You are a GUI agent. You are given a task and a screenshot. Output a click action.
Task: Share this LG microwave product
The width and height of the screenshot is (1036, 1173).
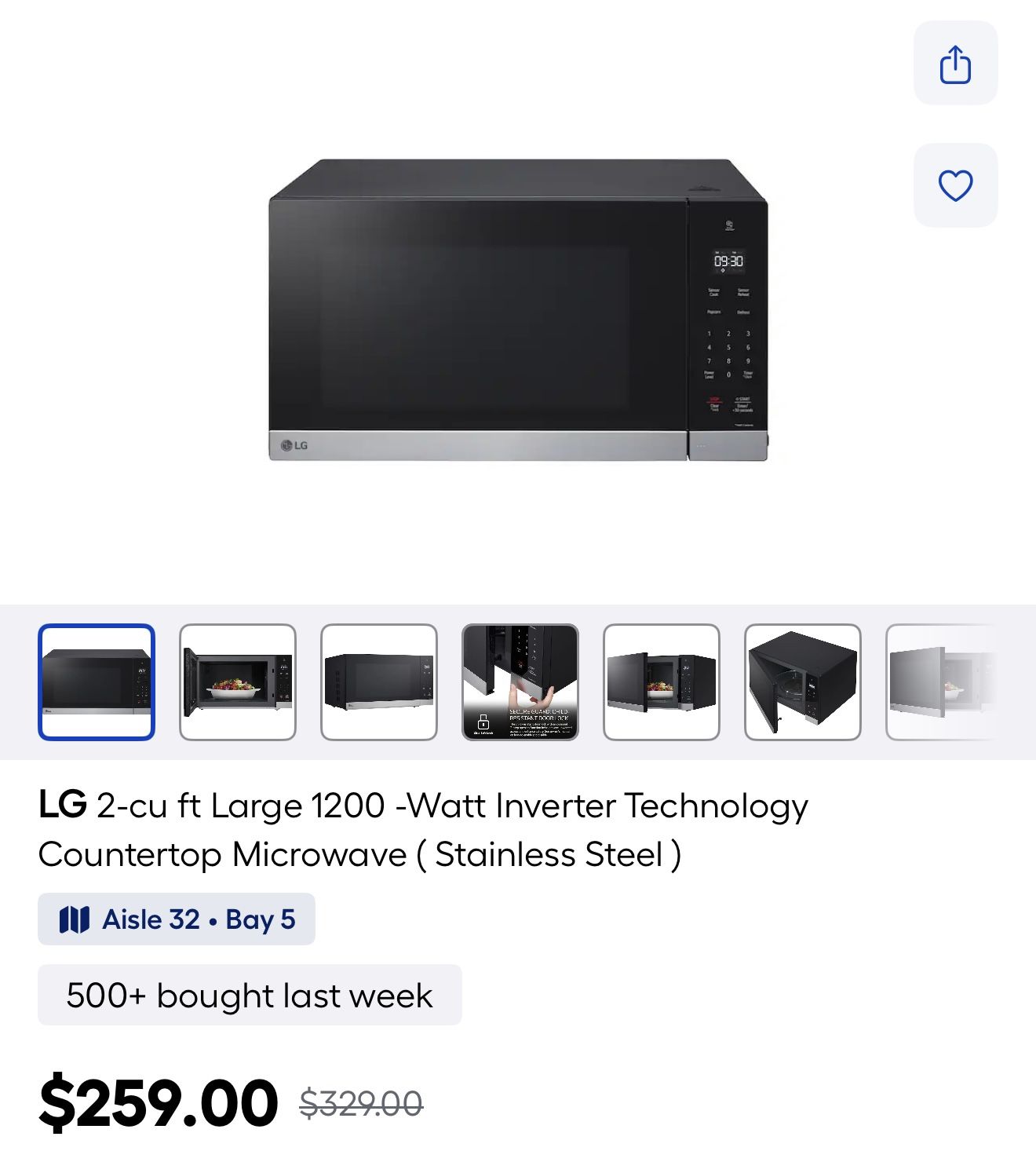(x=955, y=64)
